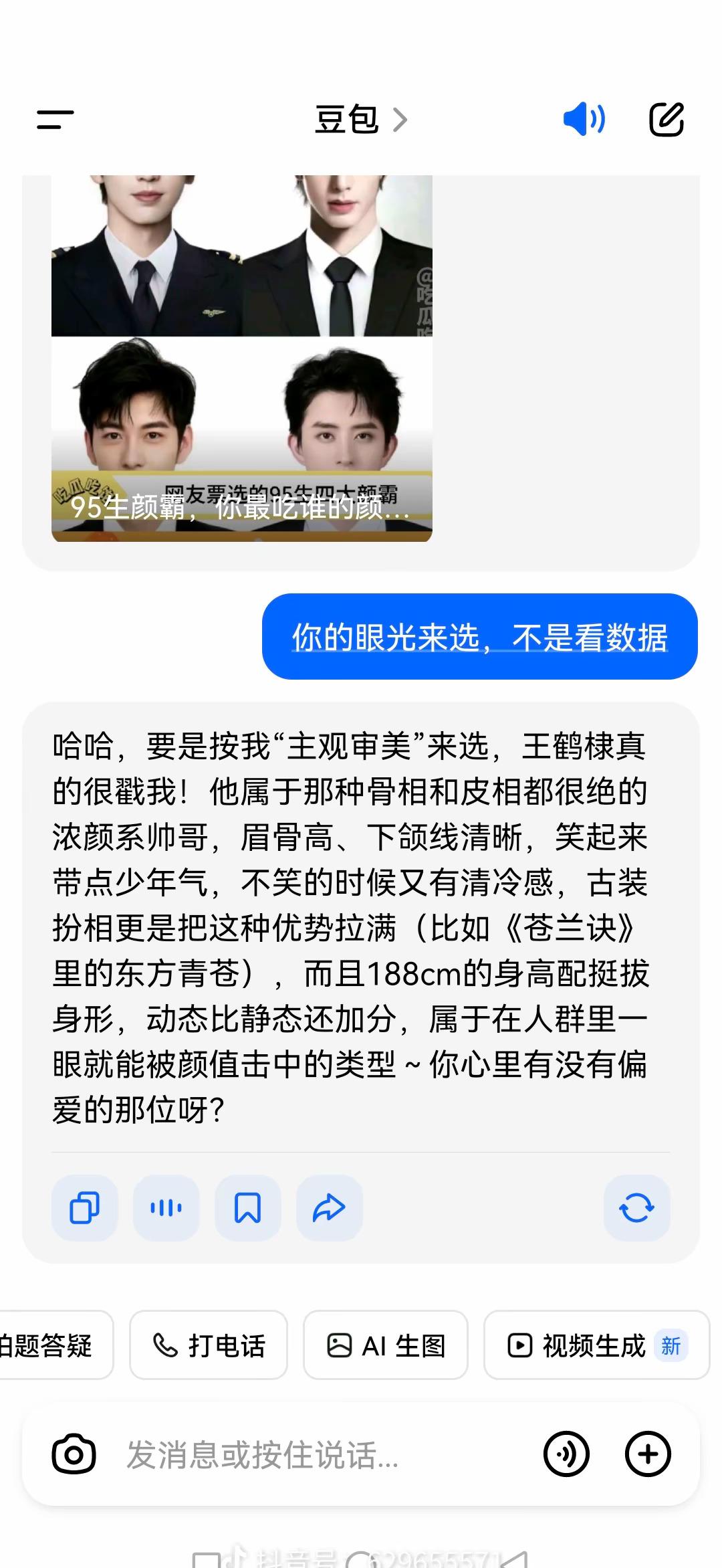Open 视频生成 video generation

click(597, 1345)
